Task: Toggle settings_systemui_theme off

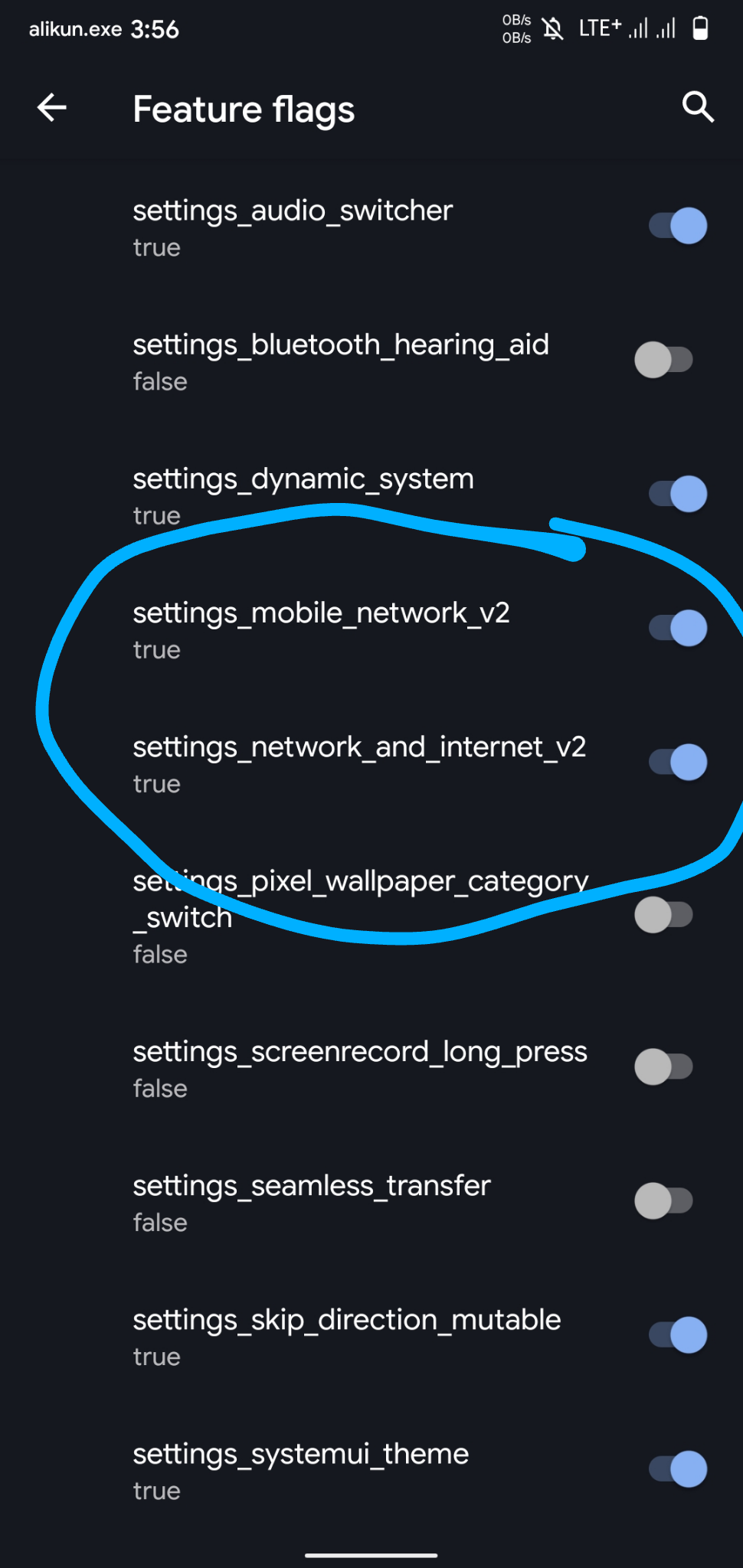Action: [x=677, y=1468]
